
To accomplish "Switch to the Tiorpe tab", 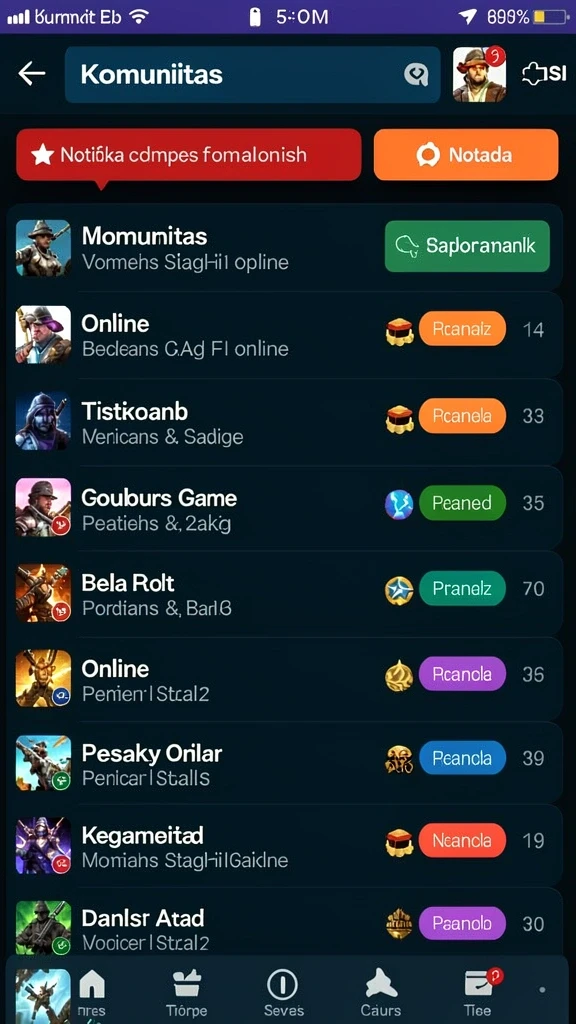I will click(x=189, y=993).
